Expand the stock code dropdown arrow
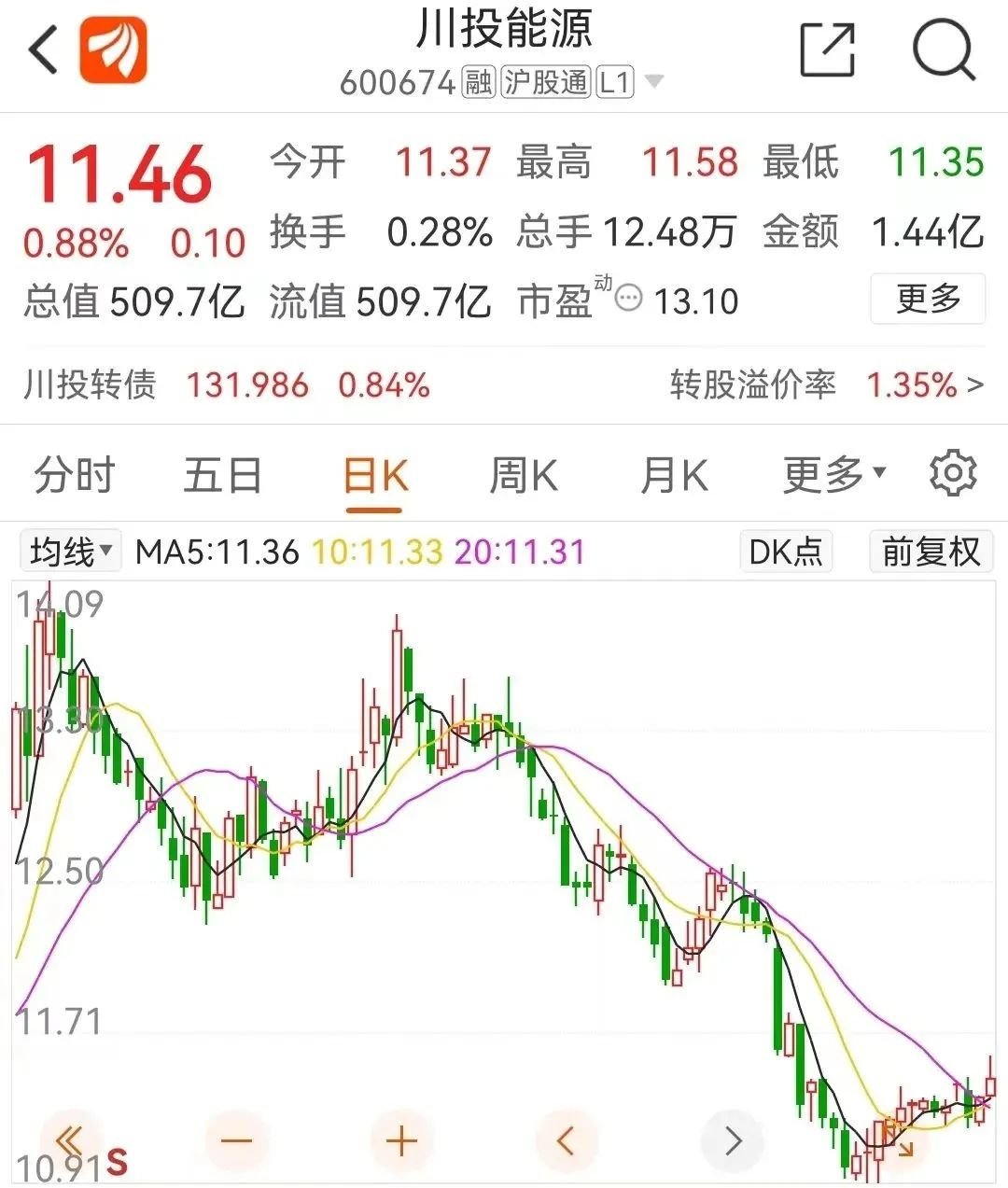Image resolution: width=1008 pixels, height=1188 pixels. [x=654, y=82]
